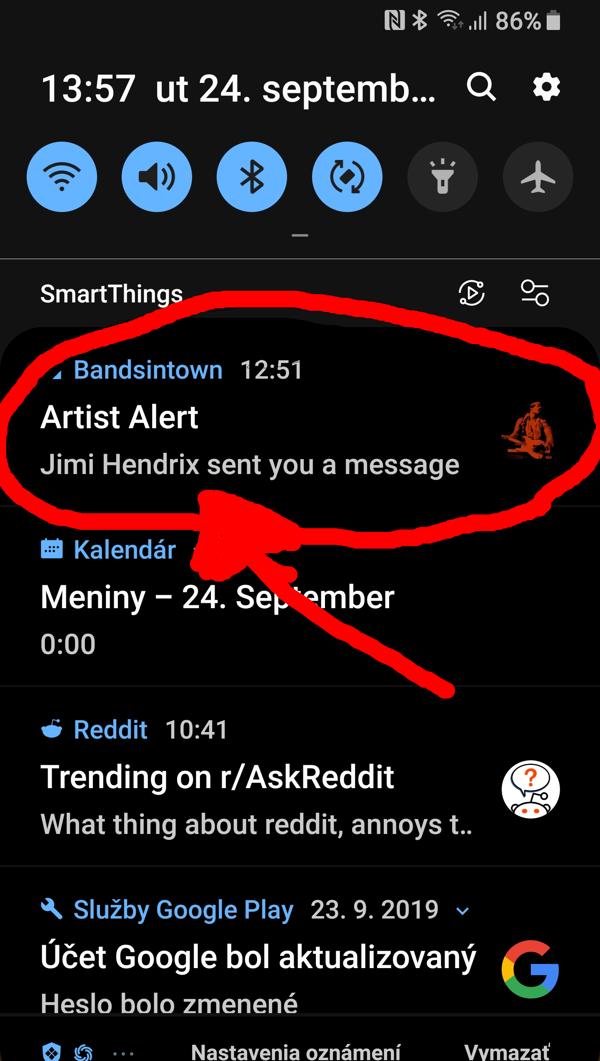Open the SmartThings devices control icon
The width and height of the screenshot is (600, 1061).
click(x=535, y=292)
